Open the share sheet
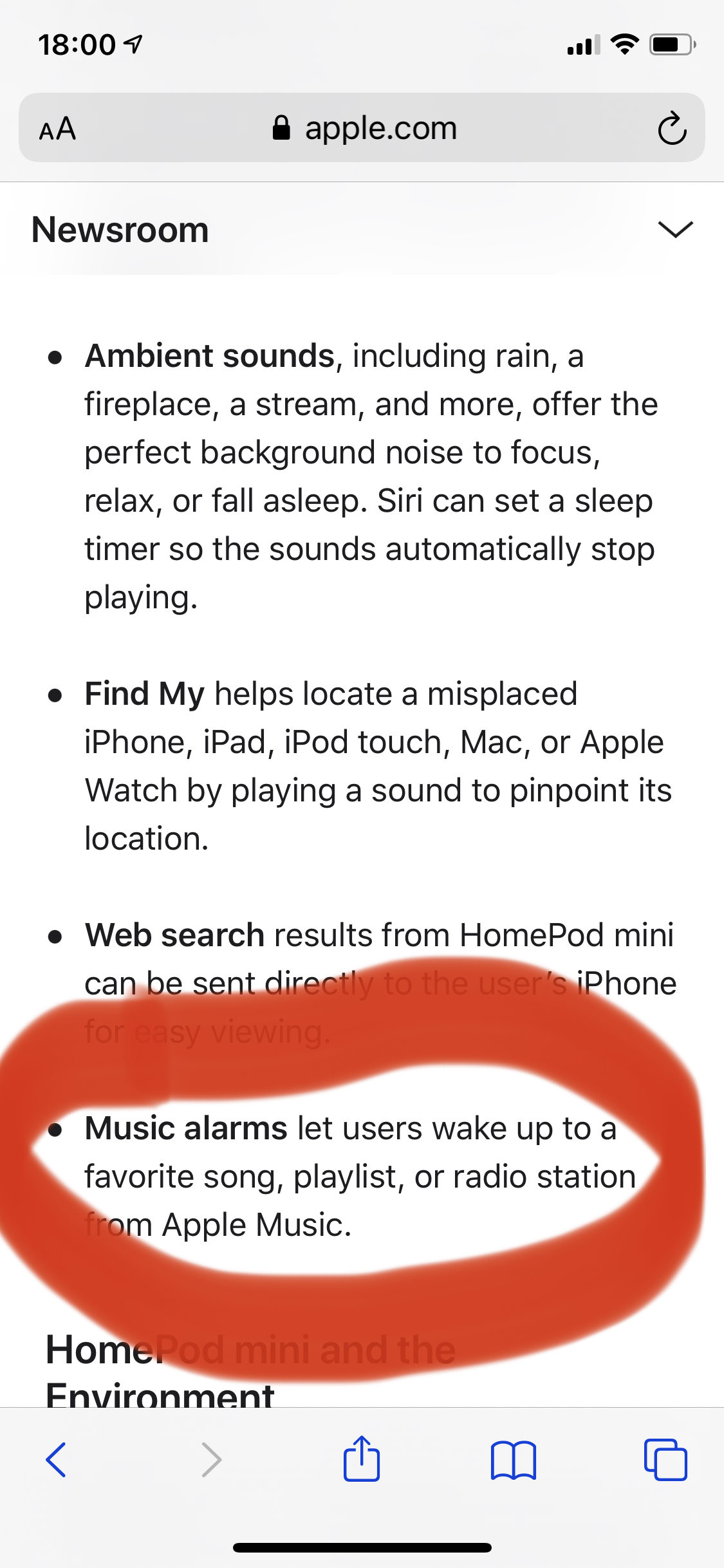The width and height of the screenshot is (724, 1568). 362,1459
